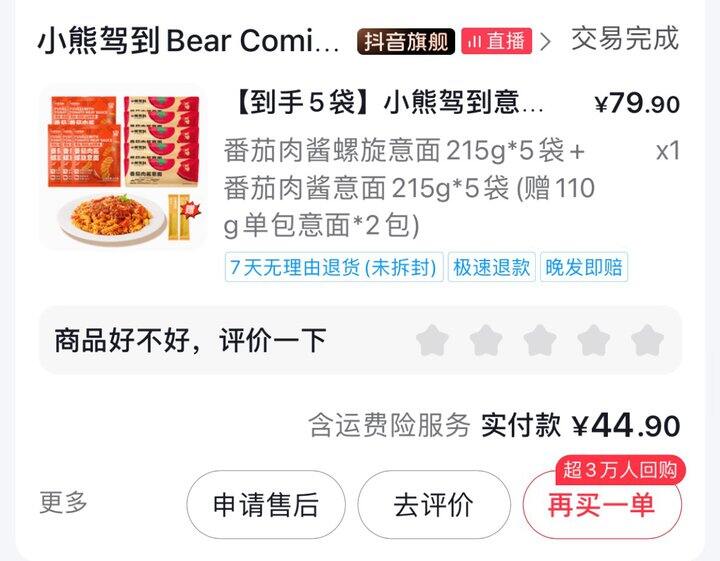Open the 小熊驾到 Bear Coming store page
This screenshot has height=561, width=720.
(189, 40)
